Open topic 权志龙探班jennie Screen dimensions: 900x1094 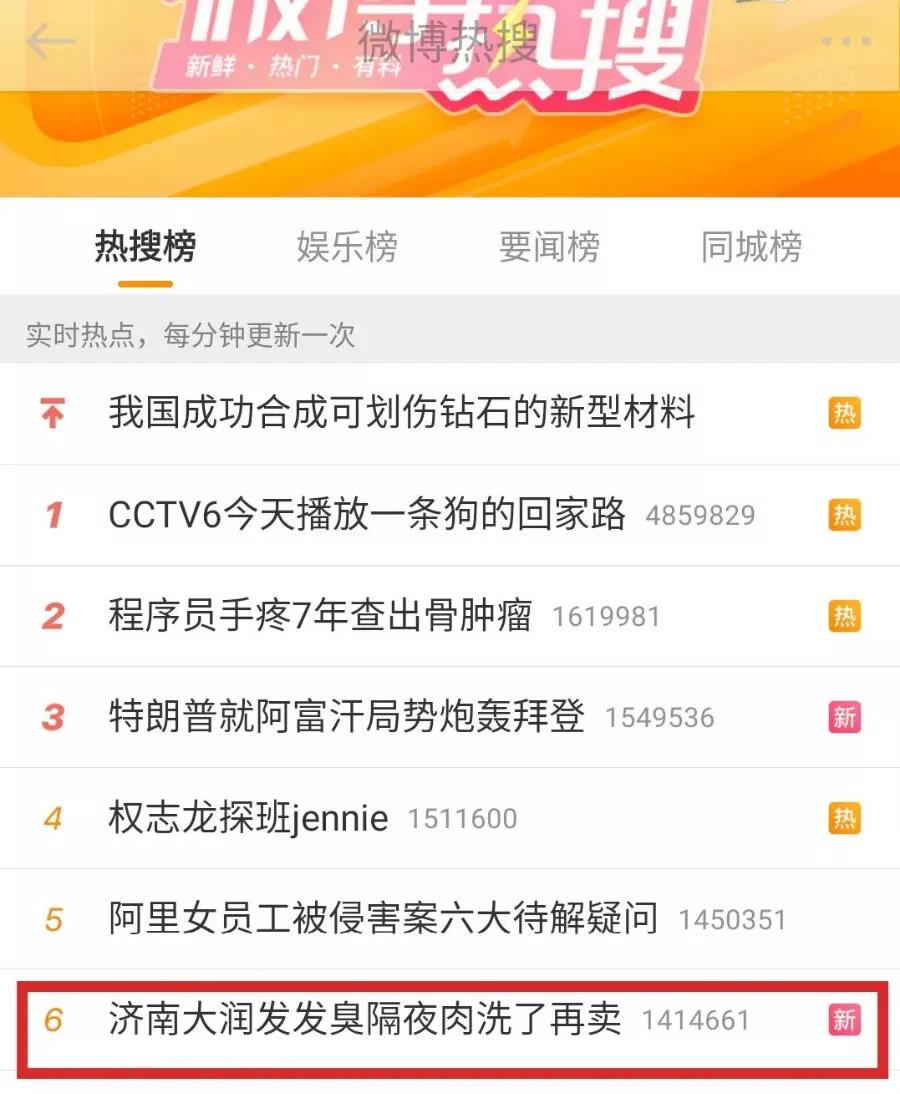(248, 819)
